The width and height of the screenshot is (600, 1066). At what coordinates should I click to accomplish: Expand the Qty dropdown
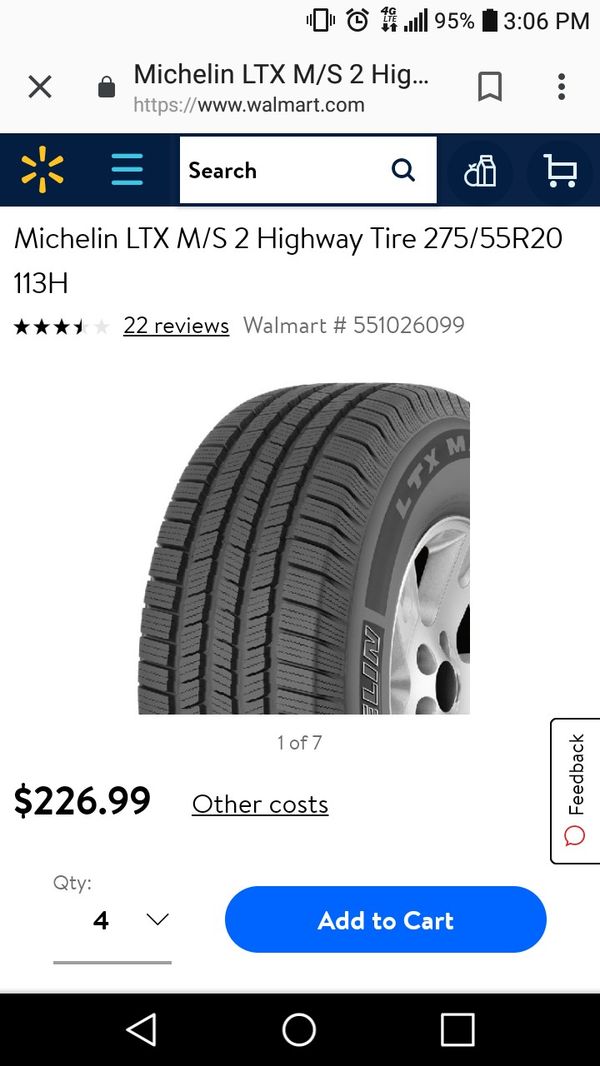112,921
